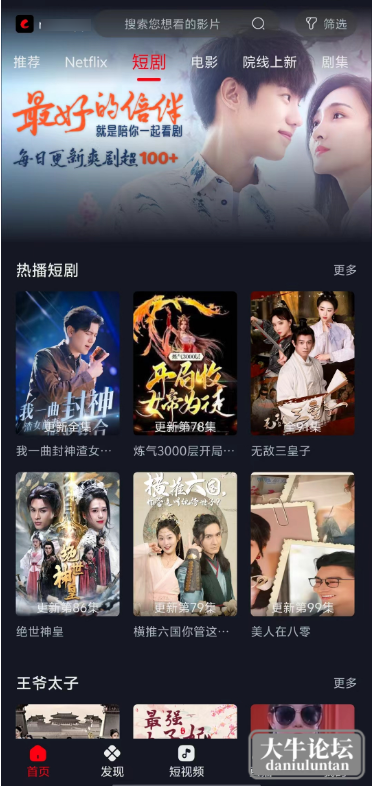Open the 剧集 tab

(x=335, y=62)
